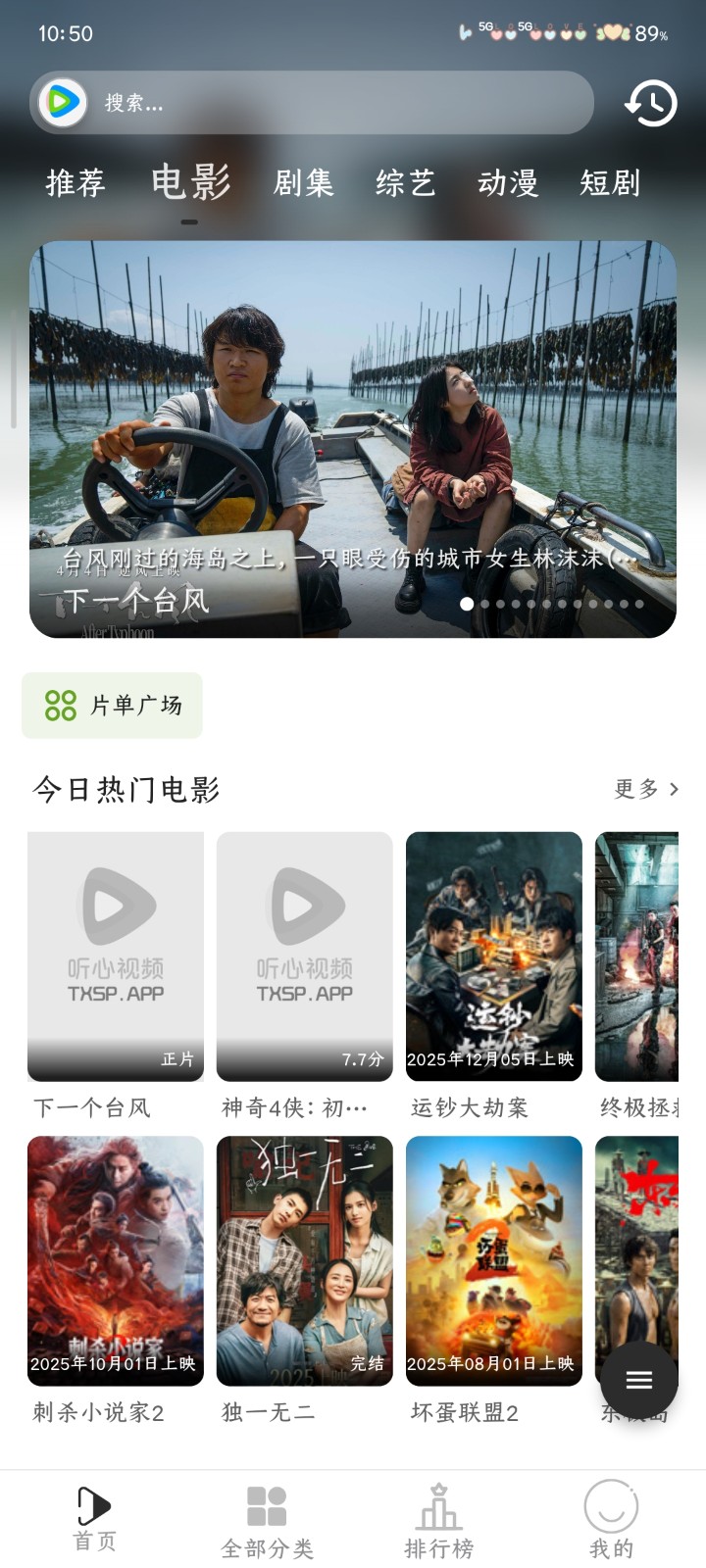Open the 首页 home tab icon
Image resolution: width=706 pixels, height=1568 pixels.
(94, 1501)
